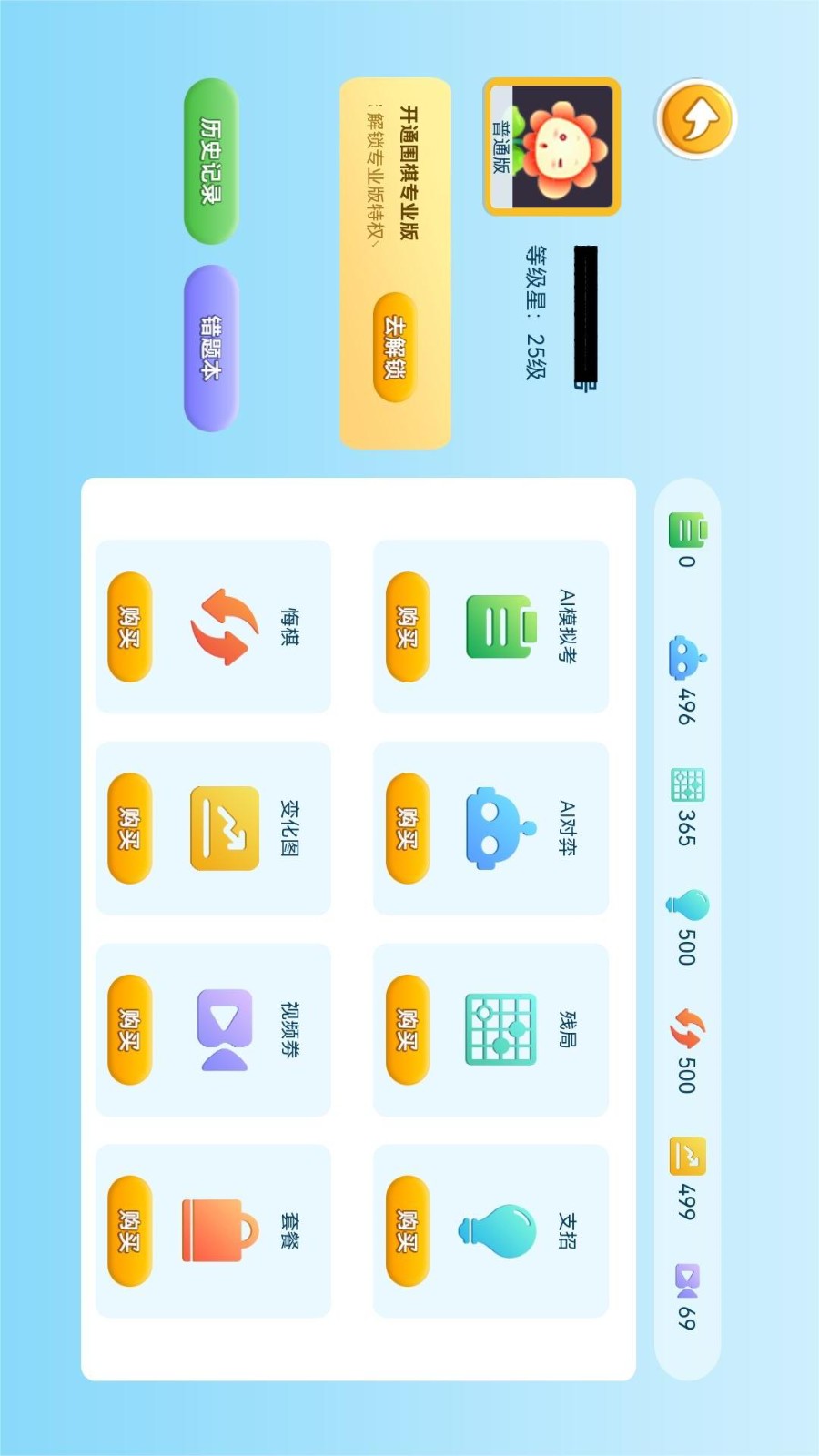
Task: Buy the 视频券 video coupon
Action: [129, 1029]
